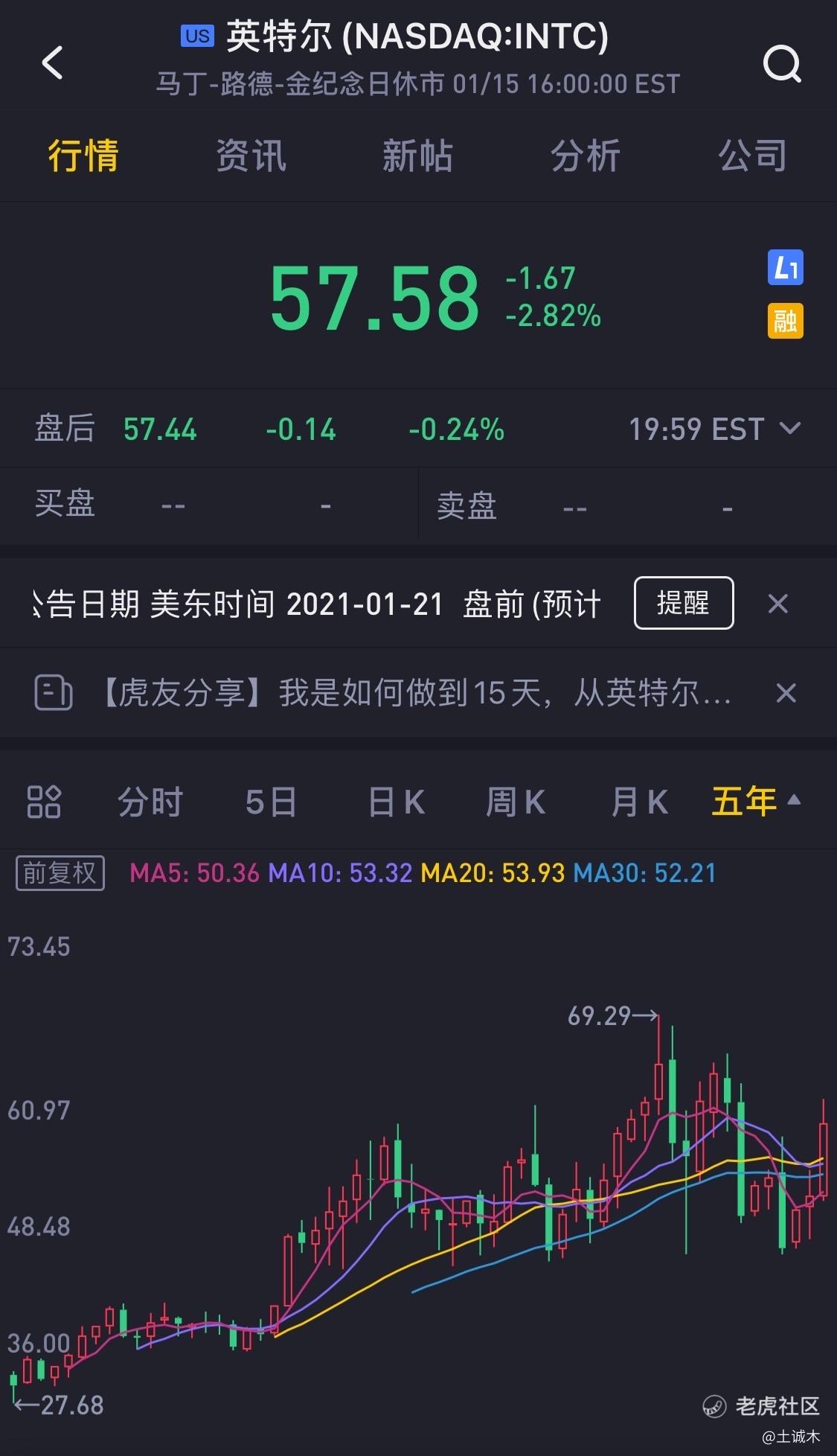The image size is (837, 1456).
Task: Open the chart layout grid icon
Action: coord(44,802)
